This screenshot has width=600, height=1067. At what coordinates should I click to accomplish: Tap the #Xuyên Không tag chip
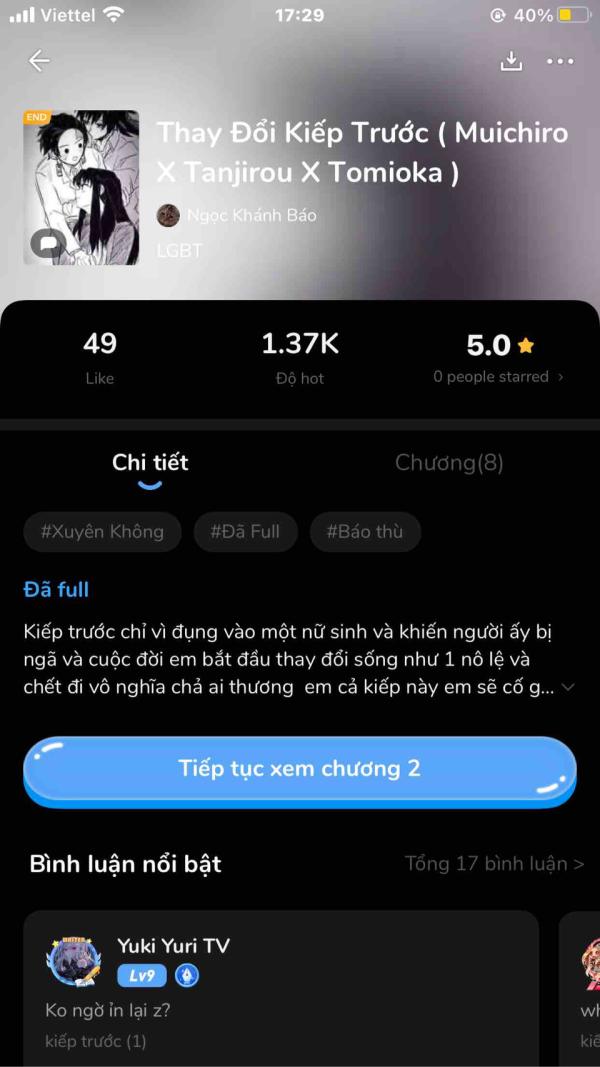(x=102, y=532)
